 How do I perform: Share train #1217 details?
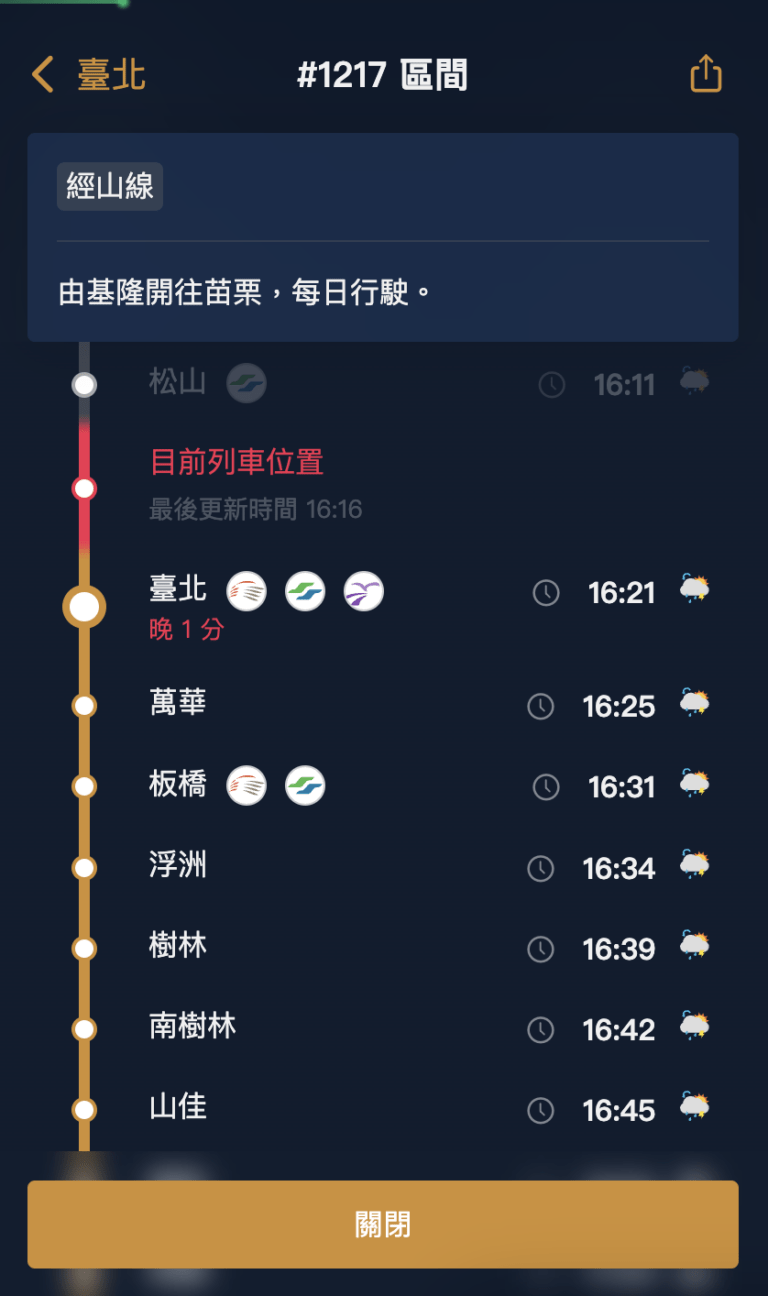click(705, 75)
